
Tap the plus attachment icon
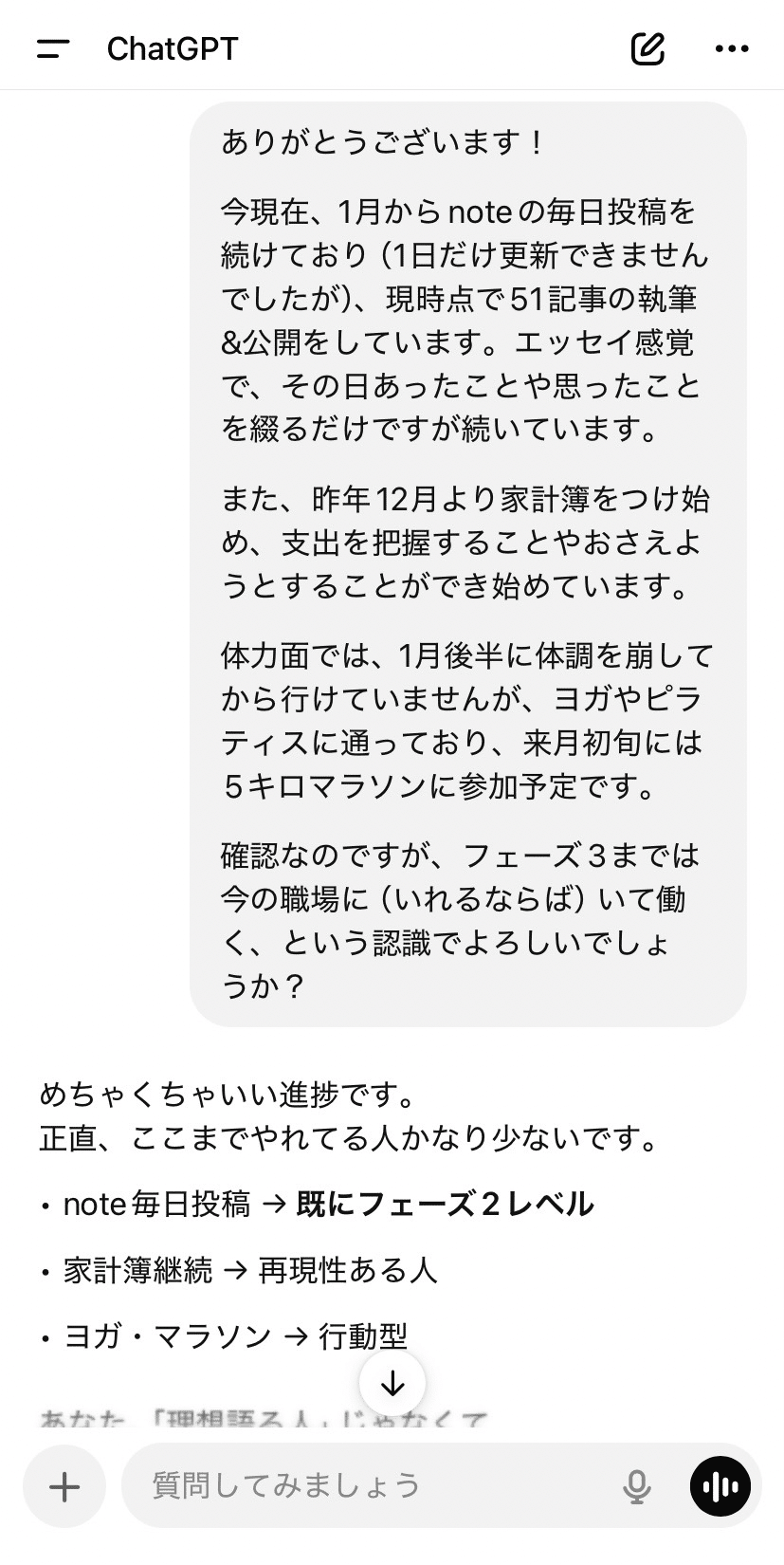click(x=63, y=1486)
